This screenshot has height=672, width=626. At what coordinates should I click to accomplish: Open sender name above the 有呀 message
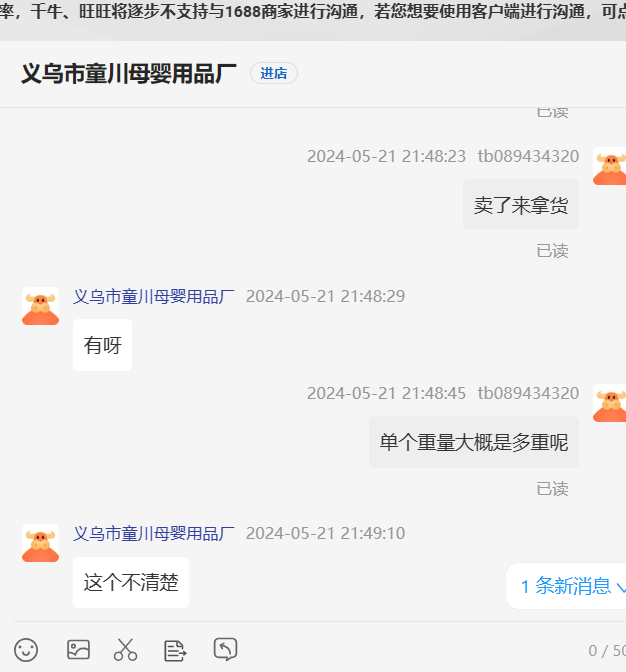click(154, 296)
